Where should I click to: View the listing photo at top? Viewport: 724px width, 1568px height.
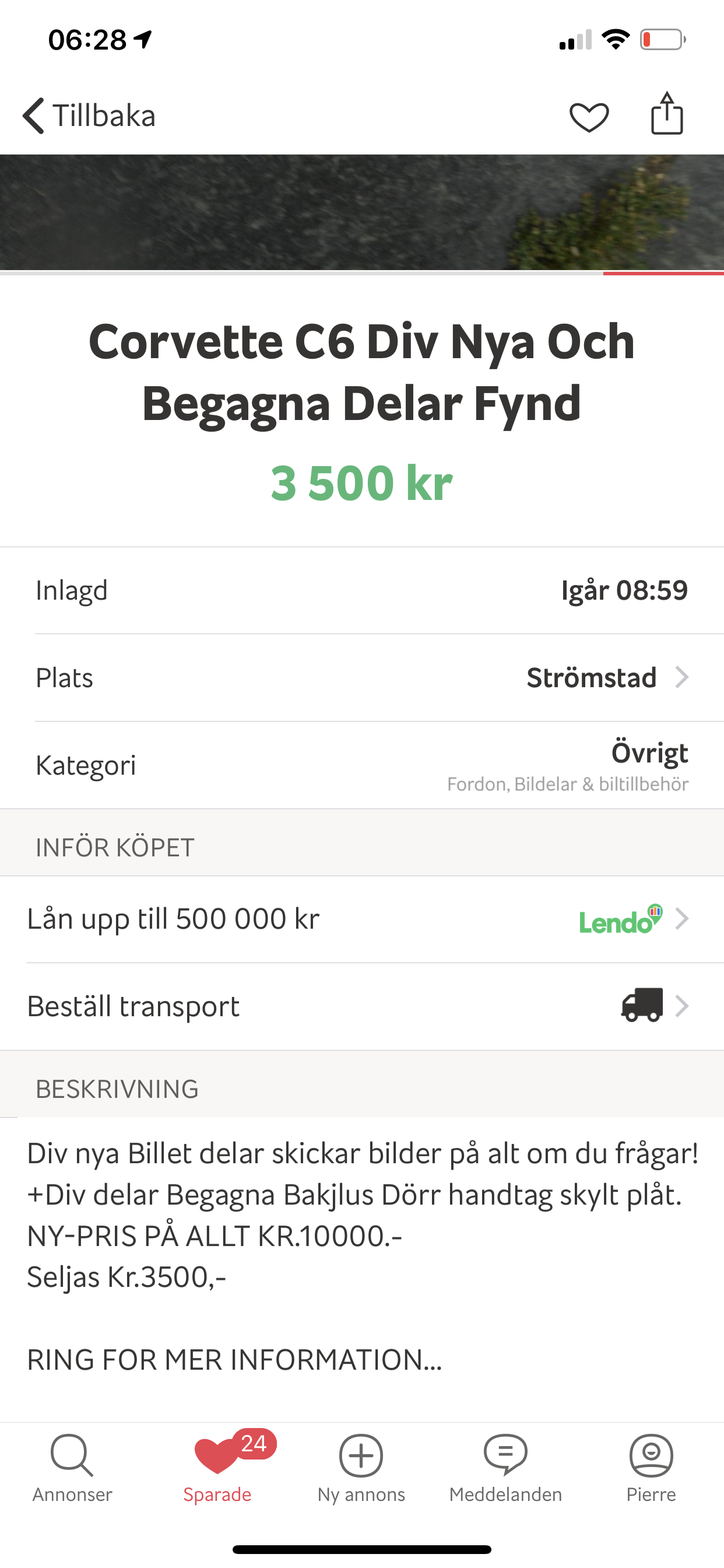[x=362, y=212]
